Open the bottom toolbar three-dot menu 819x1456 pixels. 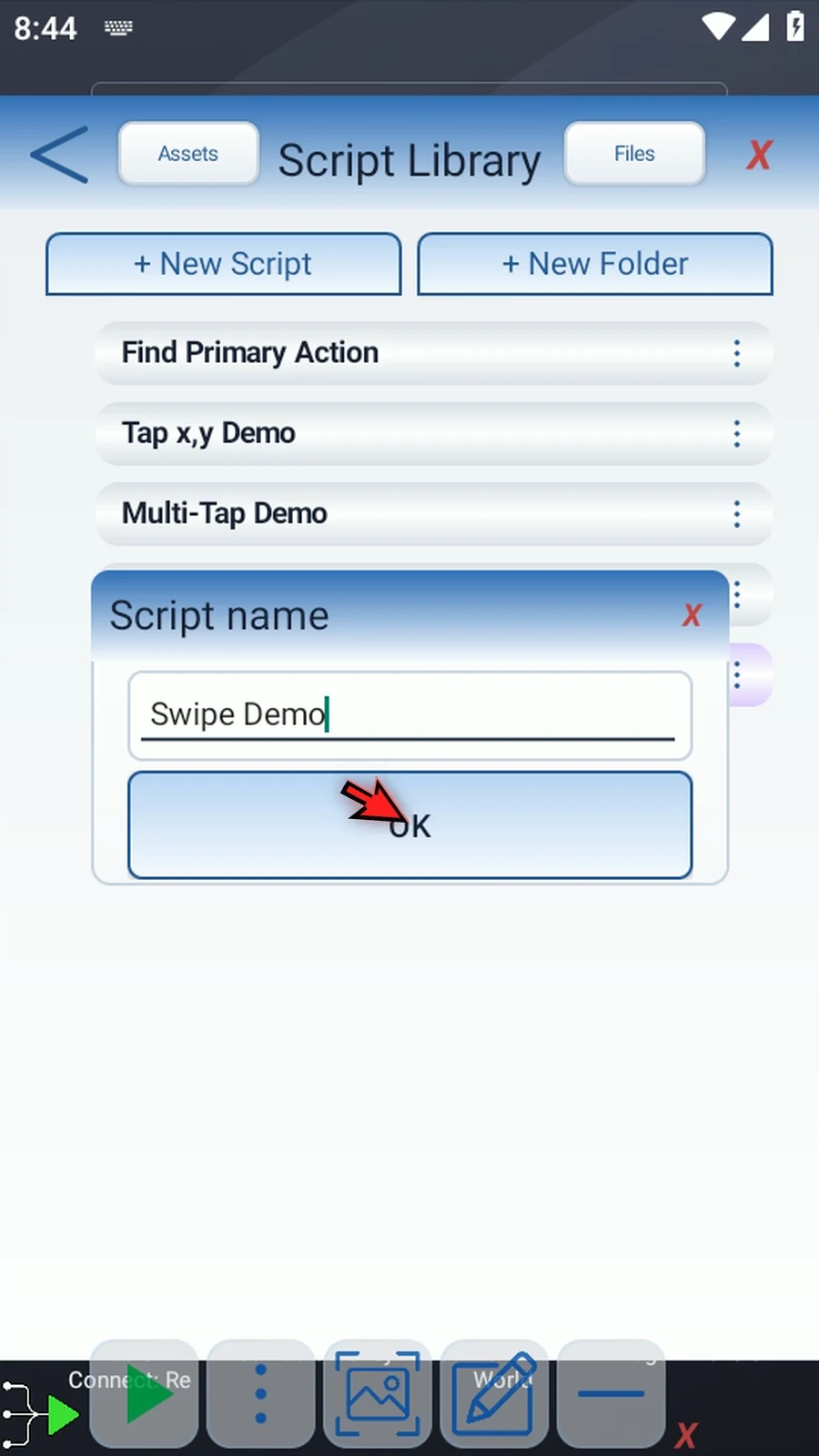tap(261, 1393)
